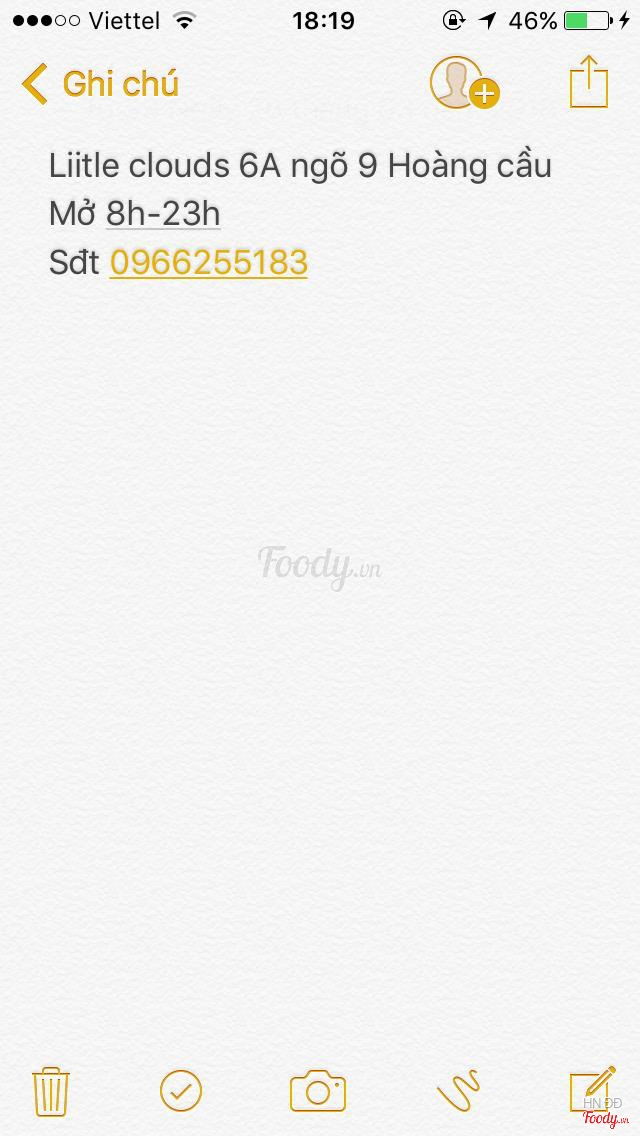Open the share sheet
The height and width of the screenshot is (1136, 640).
tap(589, 82)
